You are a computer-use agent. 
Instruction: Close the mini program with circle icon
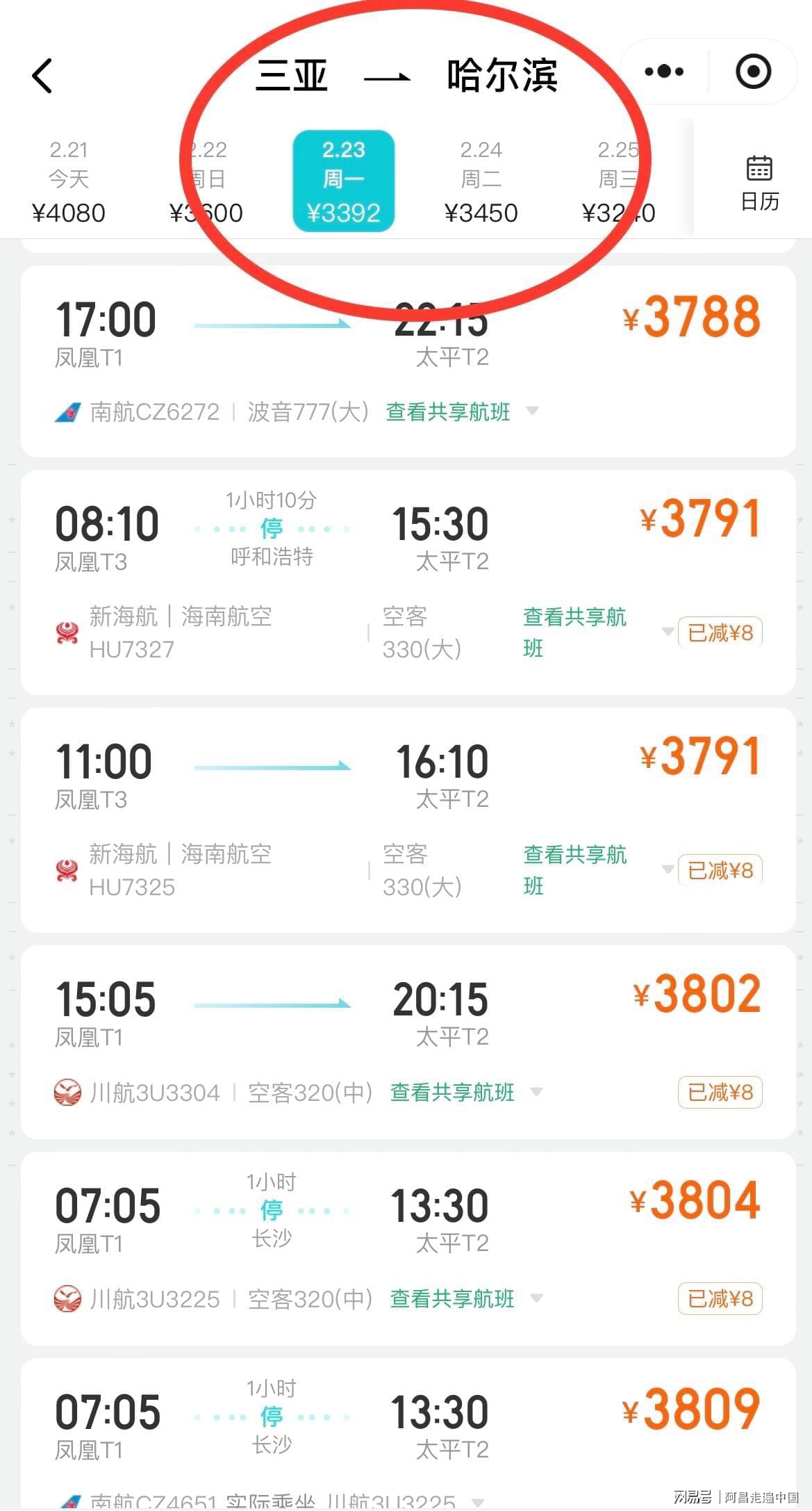coord(753,72)
